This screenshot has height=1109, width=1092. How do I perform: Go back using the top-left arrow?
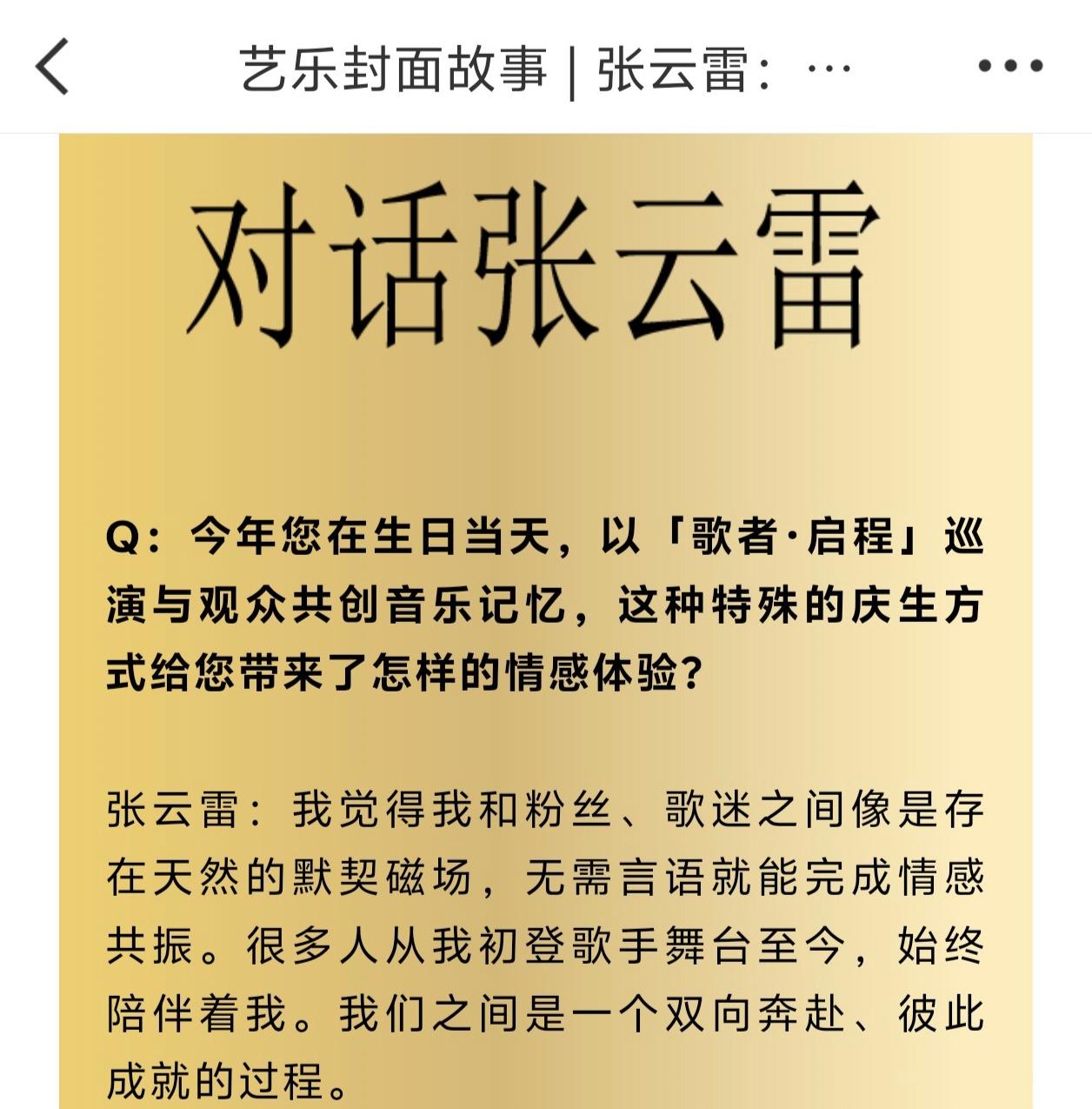tap(52, 67)
